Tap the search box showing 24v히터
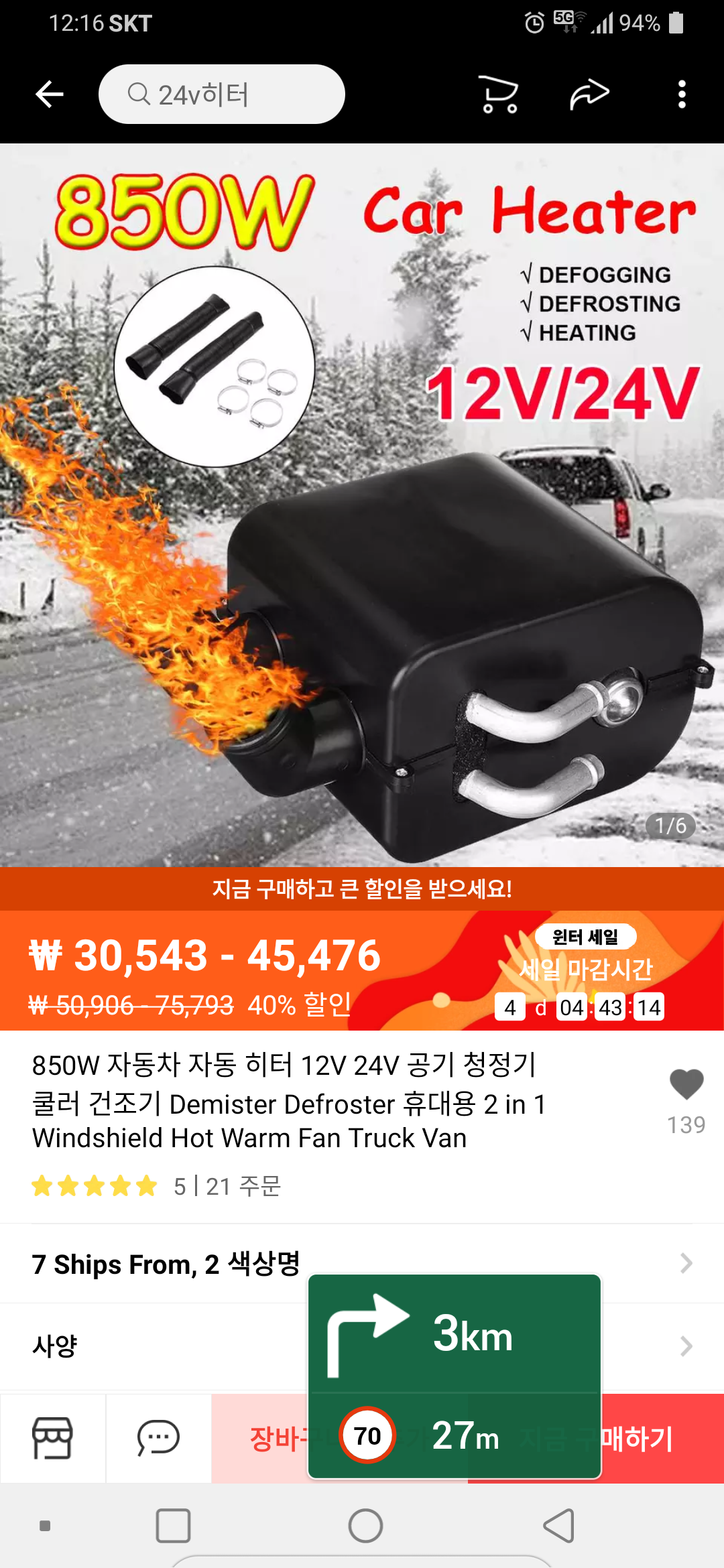The width and height of the screenshot is (724, 1568). pyautogui.click(x=222, y=94)
